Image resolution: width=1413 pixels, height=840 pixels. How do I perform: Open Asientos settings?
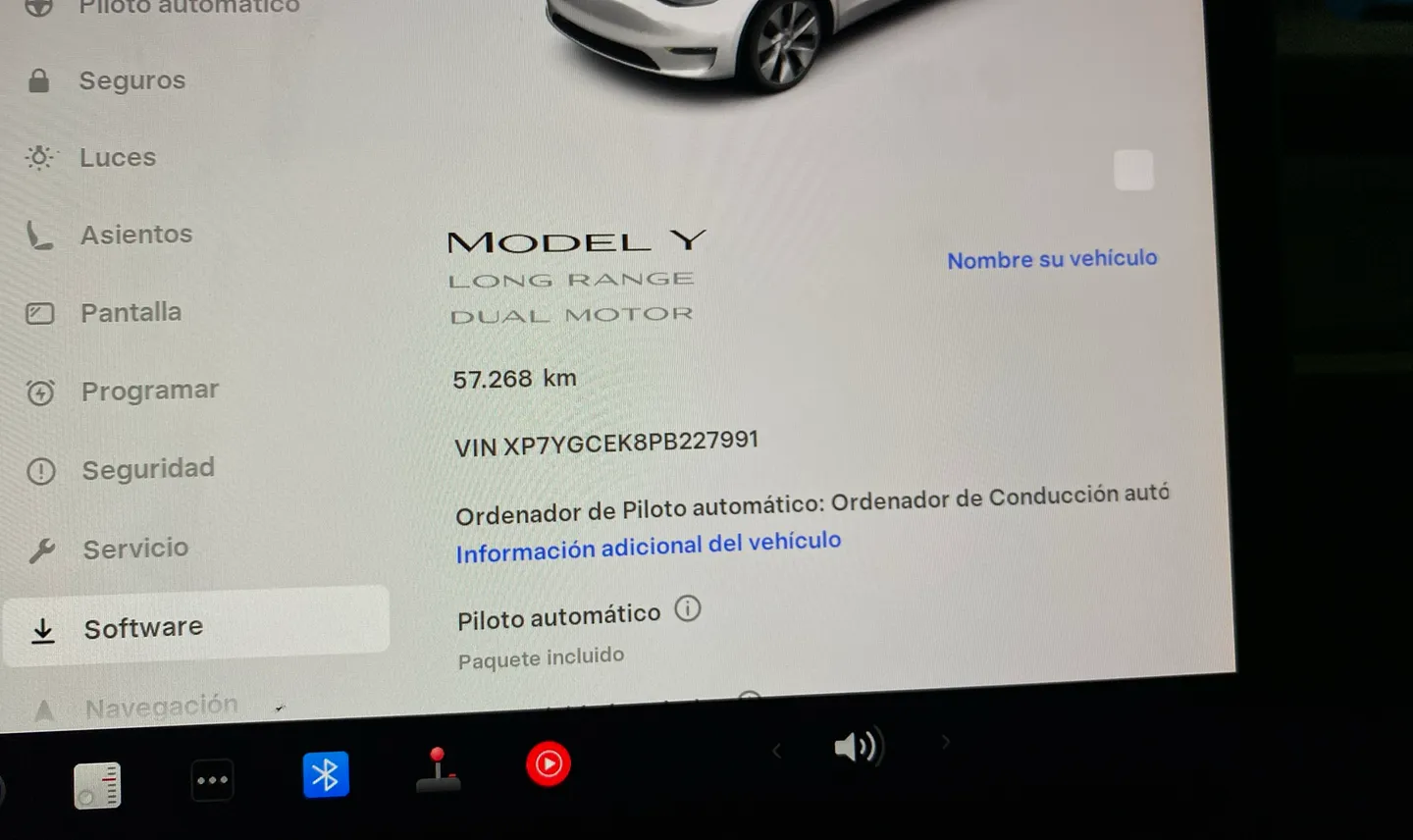click(135, 235)
